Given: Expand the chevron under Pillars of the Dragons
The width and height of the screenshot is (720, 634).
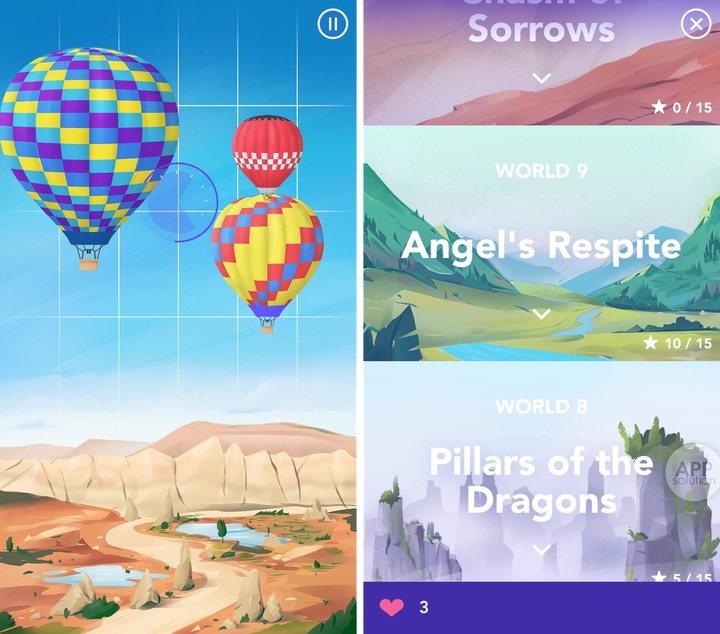Looking at the screenshot, I should pyautogui.click(x=541, y=549).
